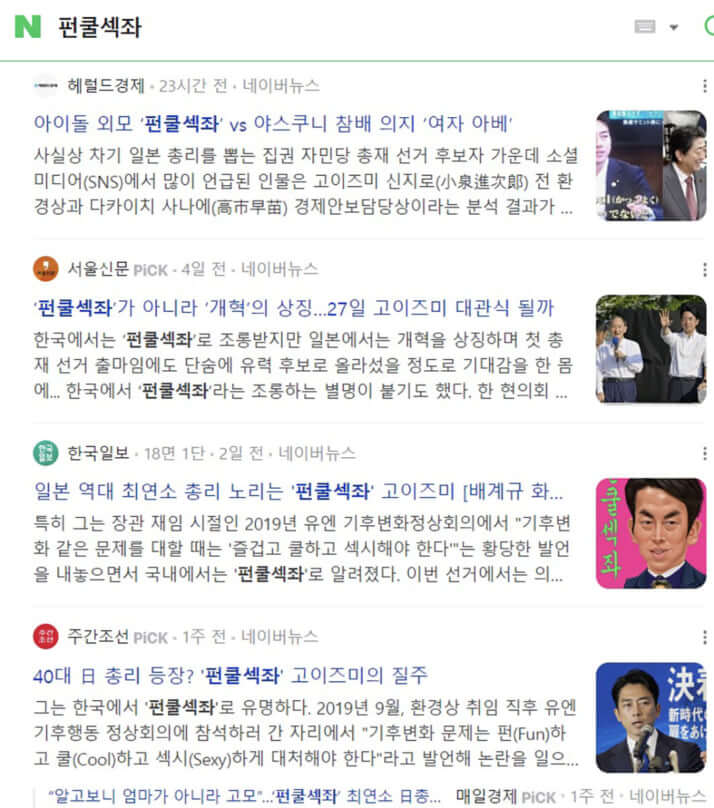Visit the 주간조선 publisher link
Viewport: 714px width, 808px height.
coord(98,637)
